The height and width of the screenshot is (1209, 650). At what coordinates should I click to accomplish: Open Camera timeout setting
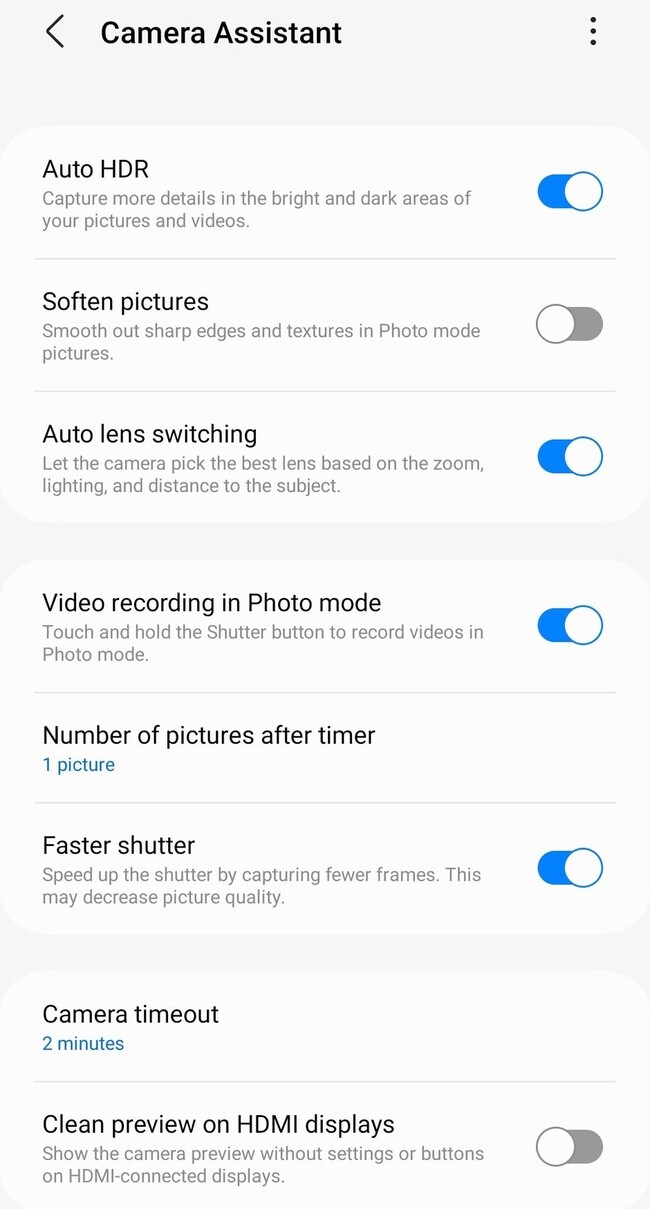[130, 1027]
